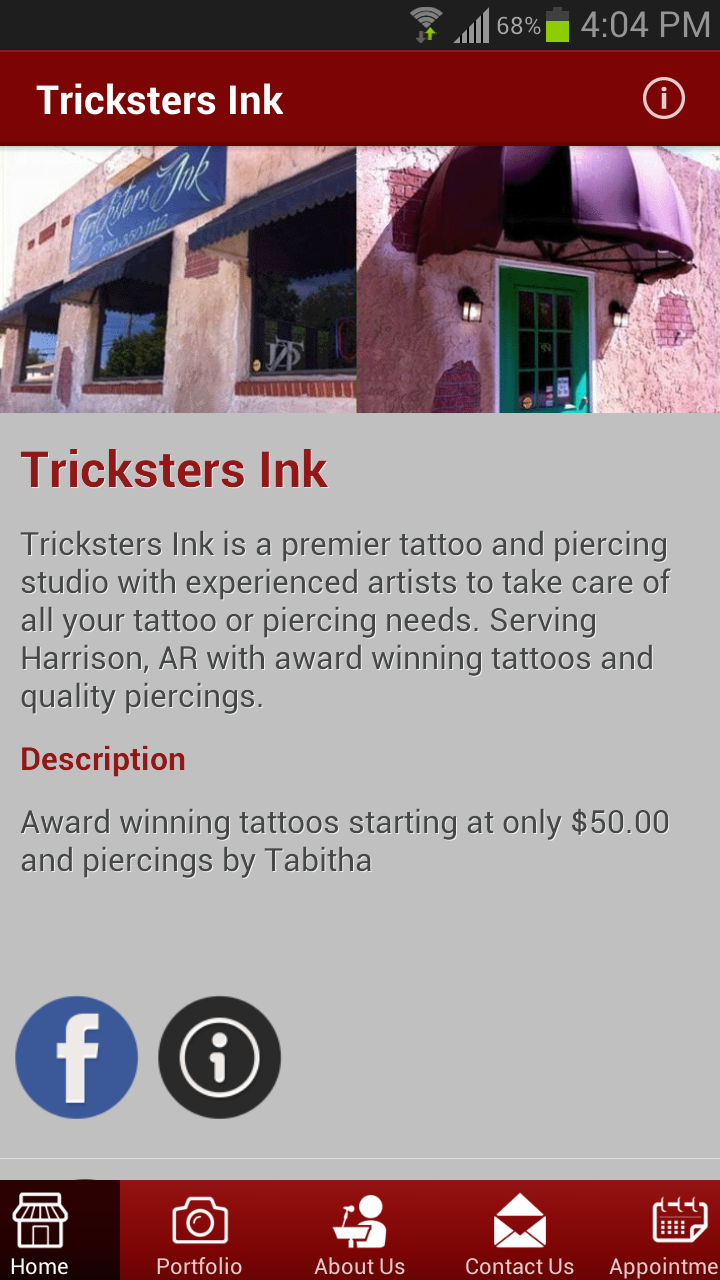
Task: Tap the About Us person icon
Action: point(359,1219)
